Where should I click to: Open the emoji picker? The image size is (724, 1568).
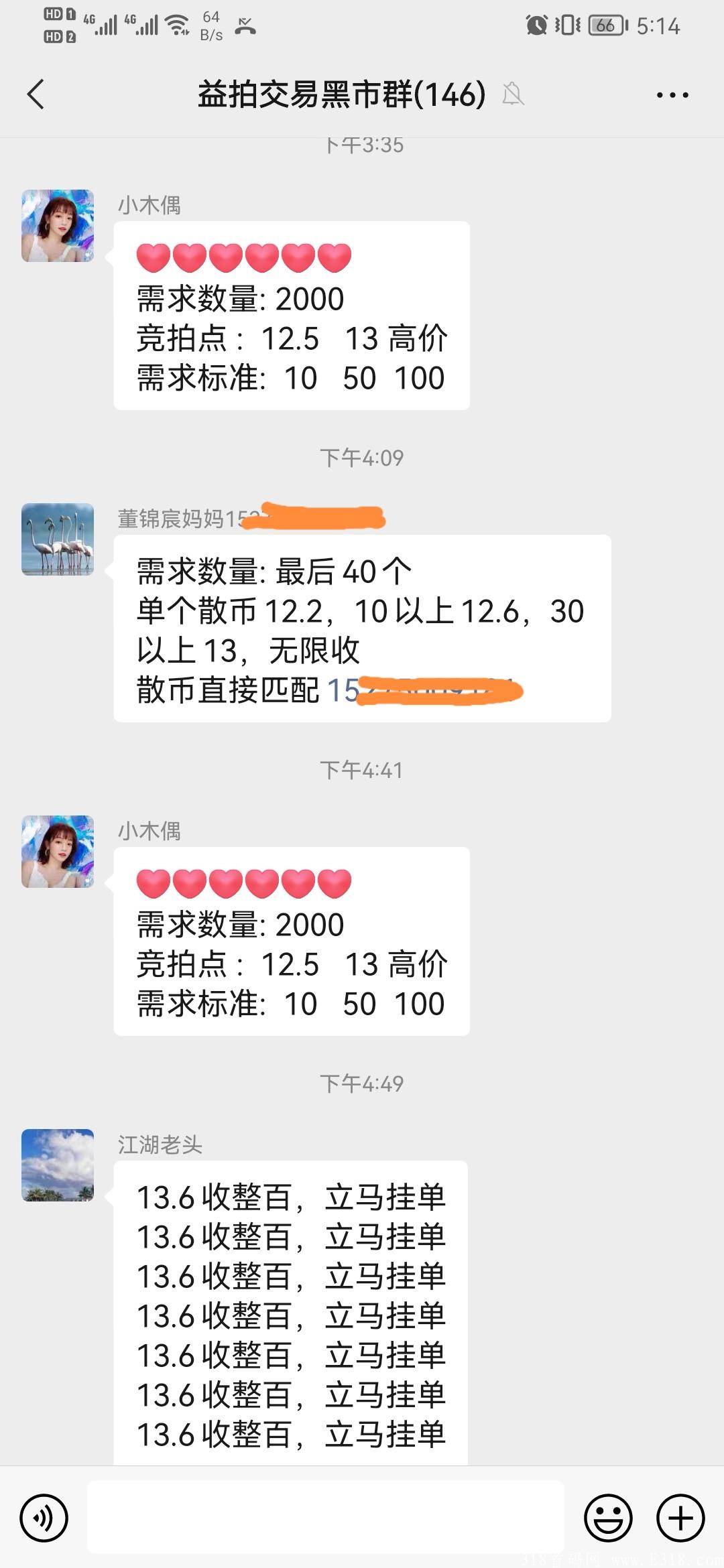(609, 1518)
